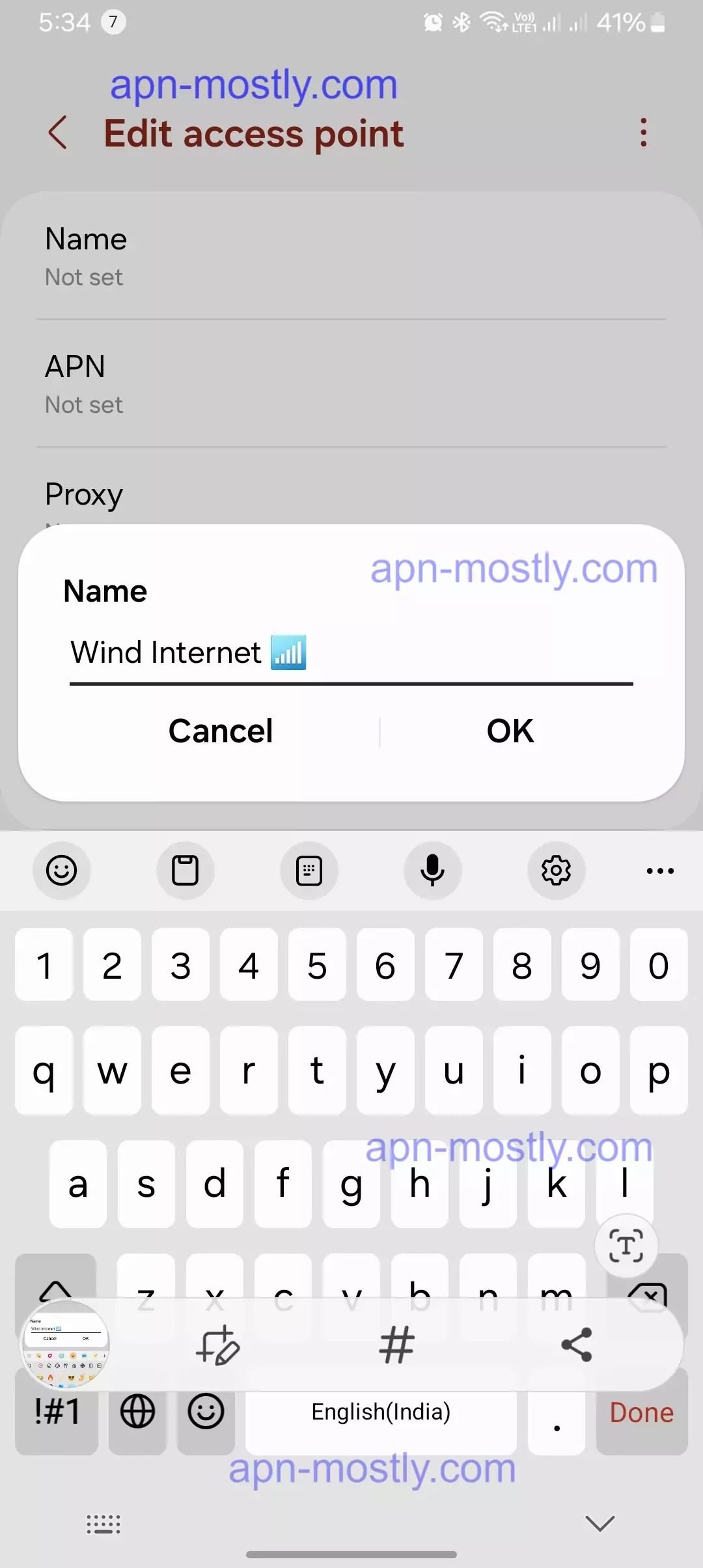703x1568 pixels.
Task: Type the letter w key
Action: [113, 1071]
